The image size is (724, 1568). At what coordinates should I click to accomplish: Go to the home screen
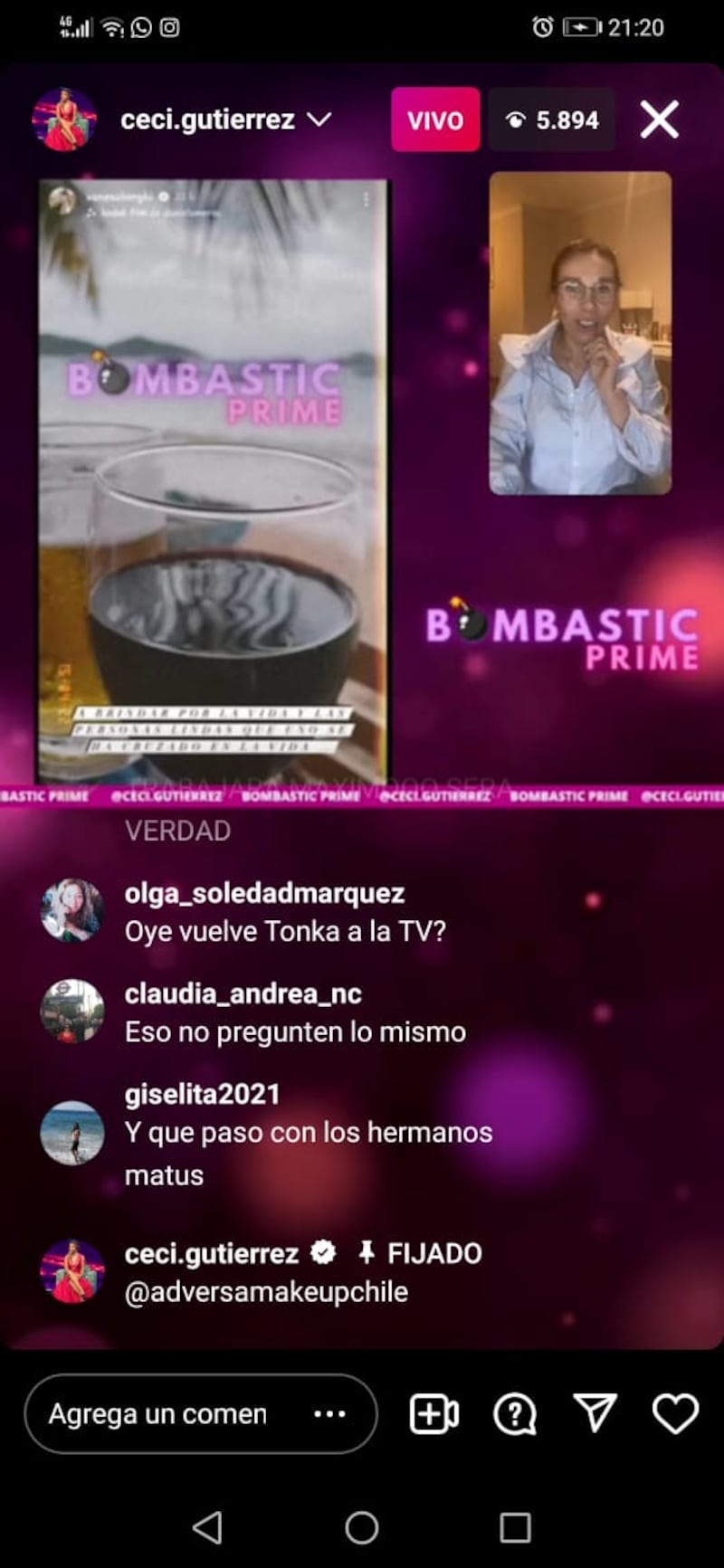tap(361, 1527)
